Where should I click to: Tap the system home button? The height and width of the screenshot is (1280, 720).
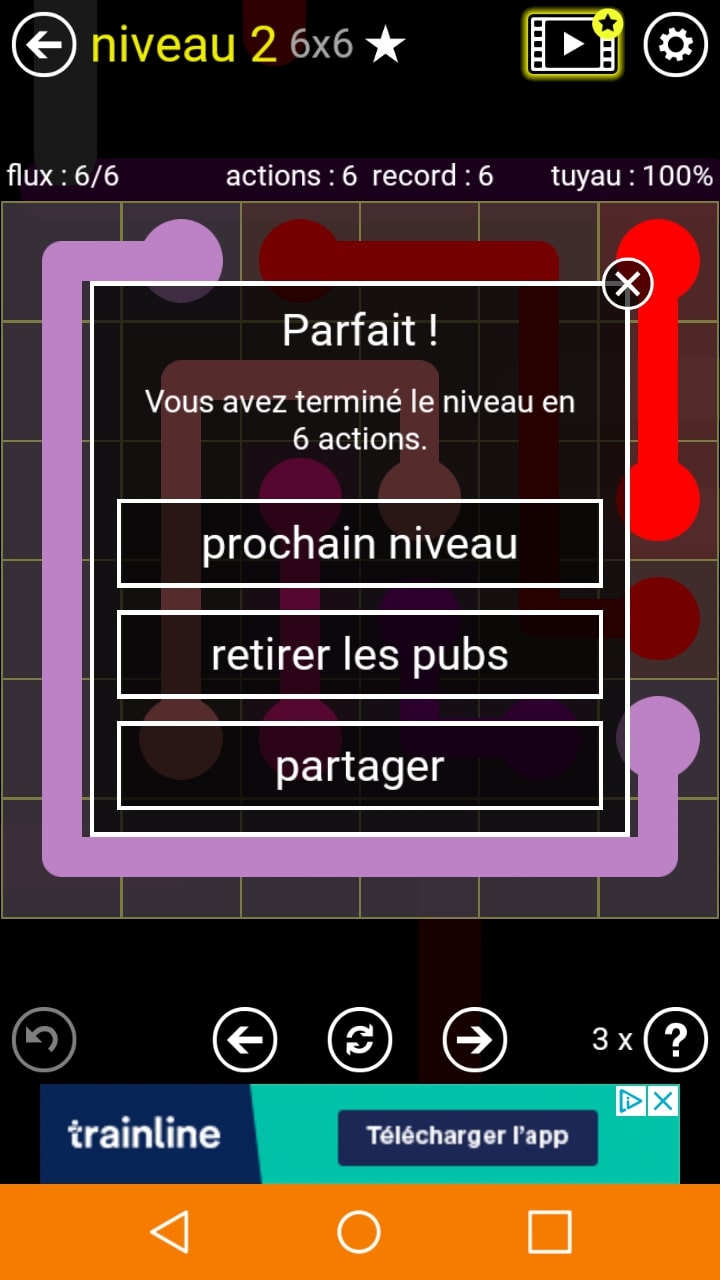[x=360, y=1232]
